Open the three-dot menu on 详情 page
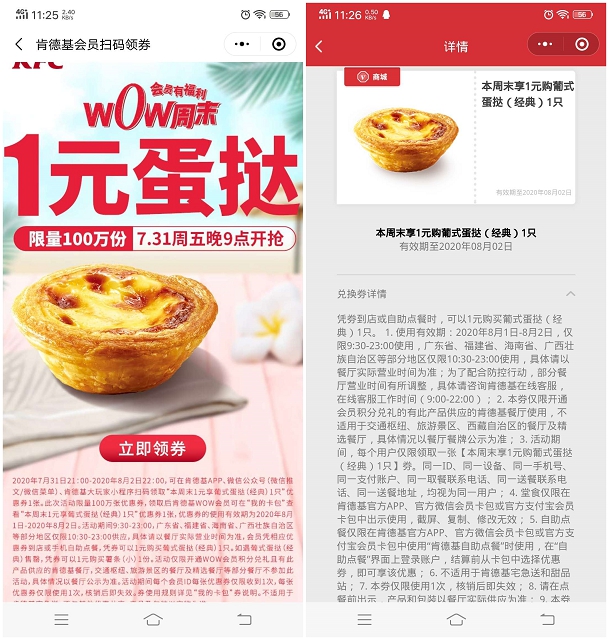 tap(545, 45)
